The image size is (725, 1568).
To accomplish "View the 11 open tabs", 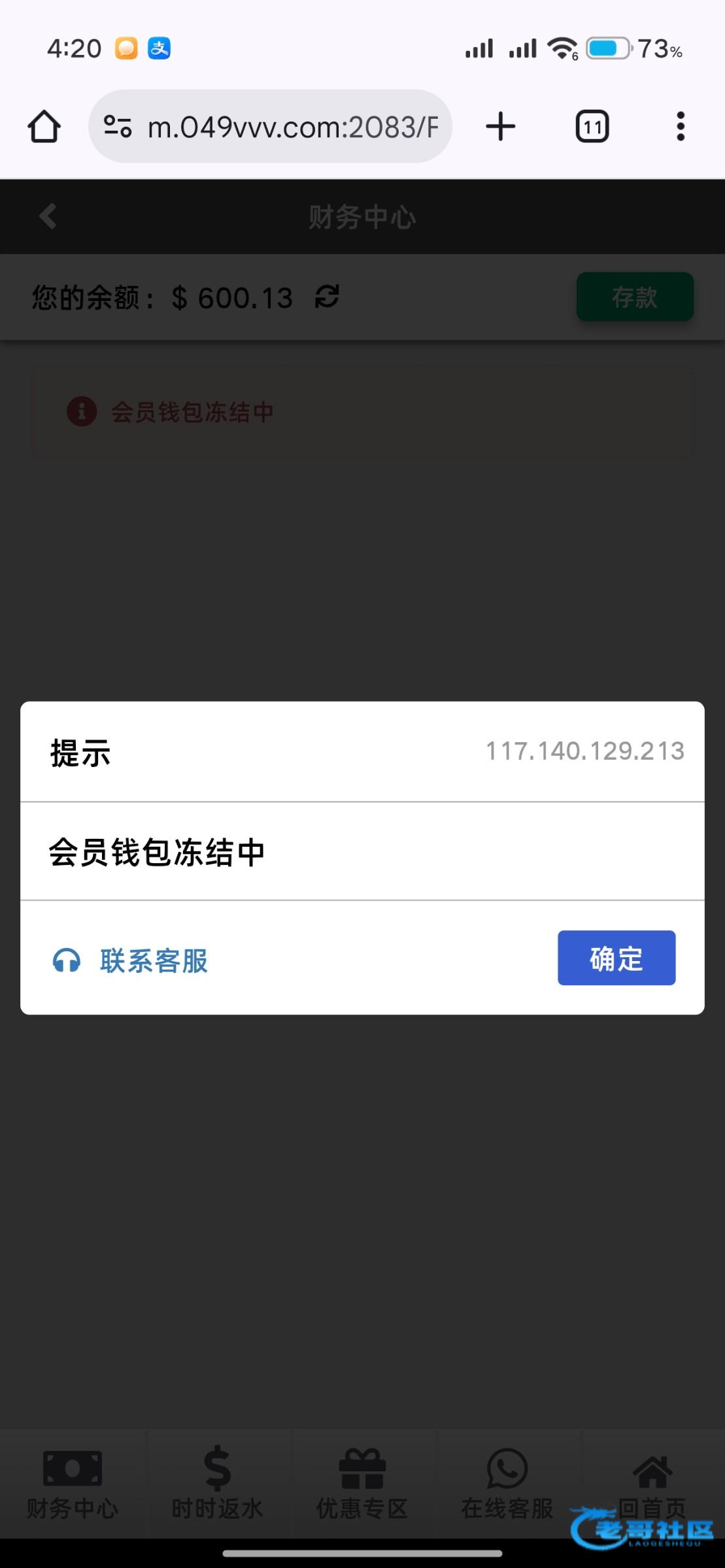I will pyautogui.click(x=592, y=126).
